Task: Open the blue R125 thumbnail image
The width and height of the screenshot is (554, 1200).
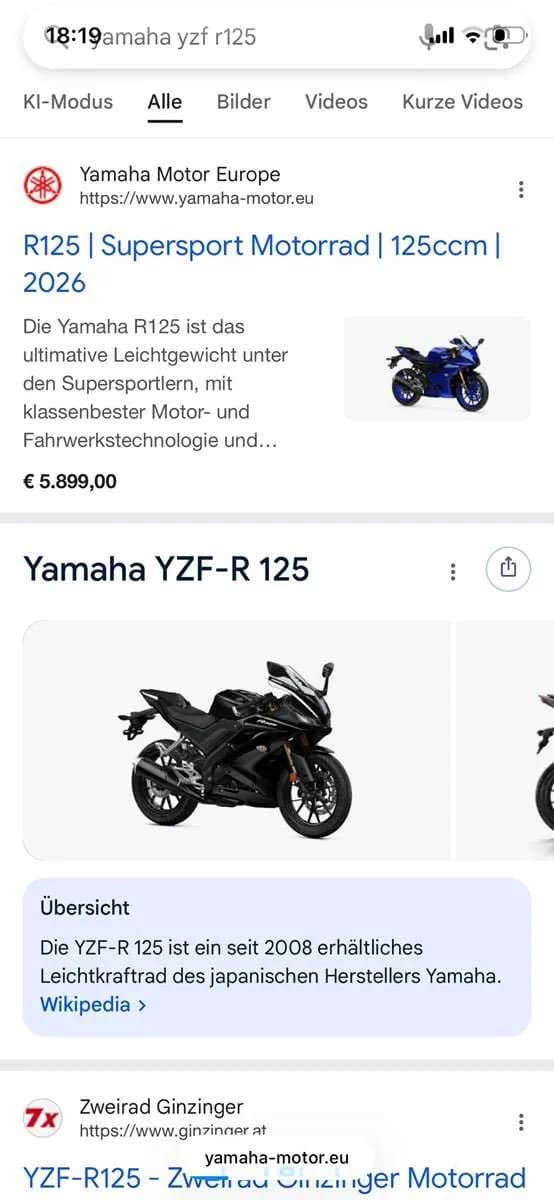Action: coord(437,369)
